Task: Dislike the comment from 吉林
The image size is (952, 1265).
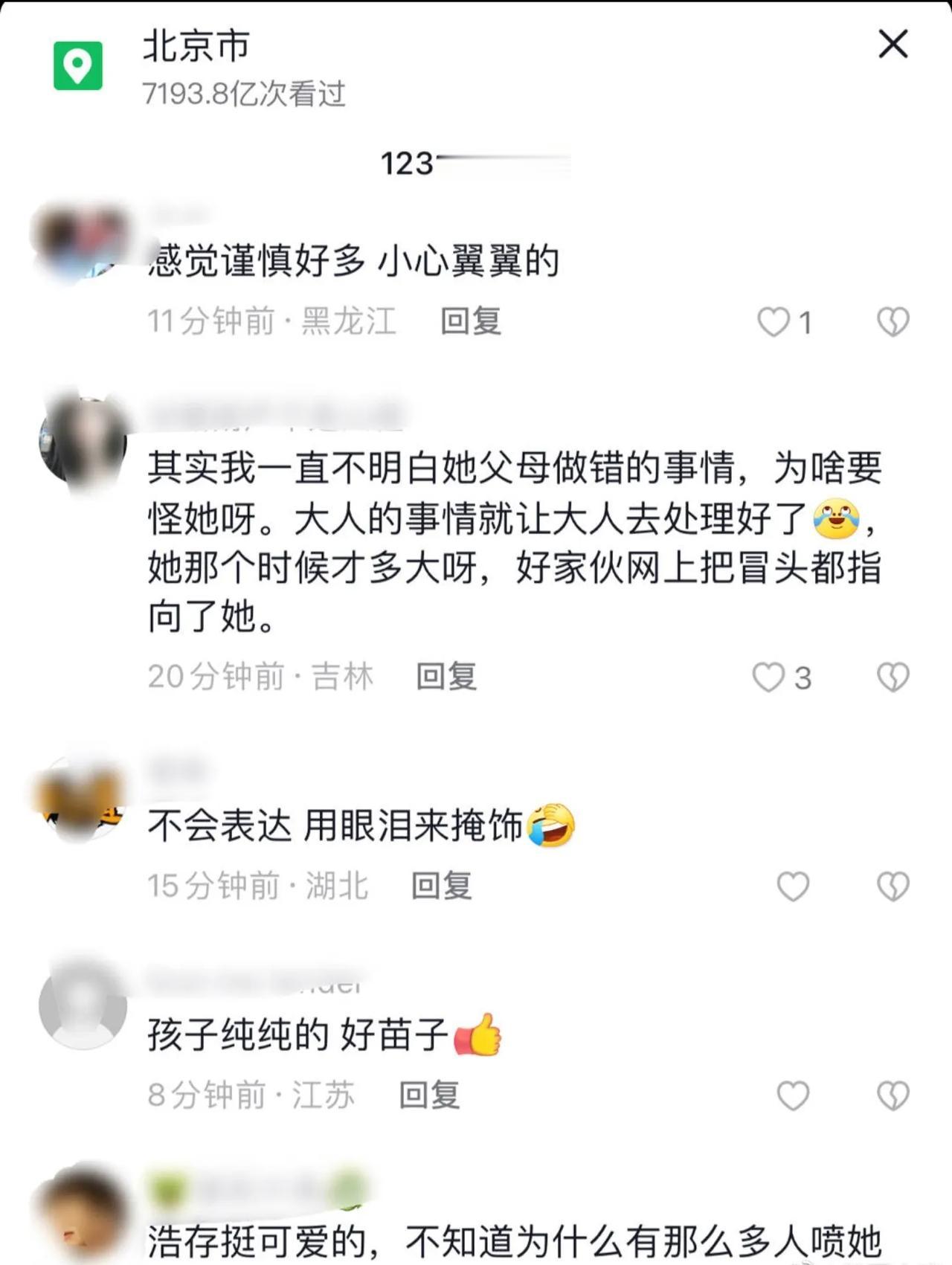Action: (892, 677)
